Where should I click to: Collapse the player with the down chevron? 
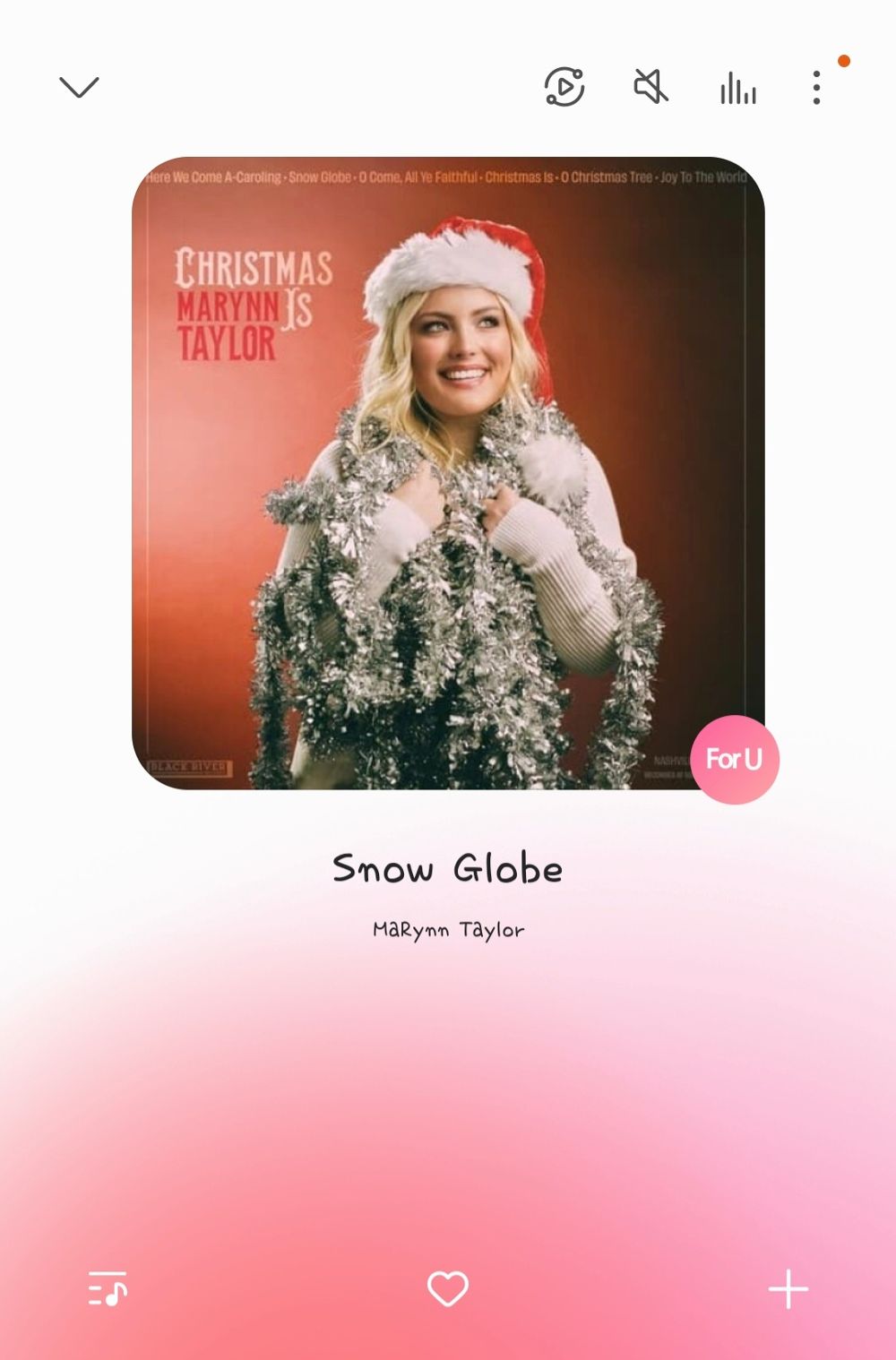pos(79,87)
